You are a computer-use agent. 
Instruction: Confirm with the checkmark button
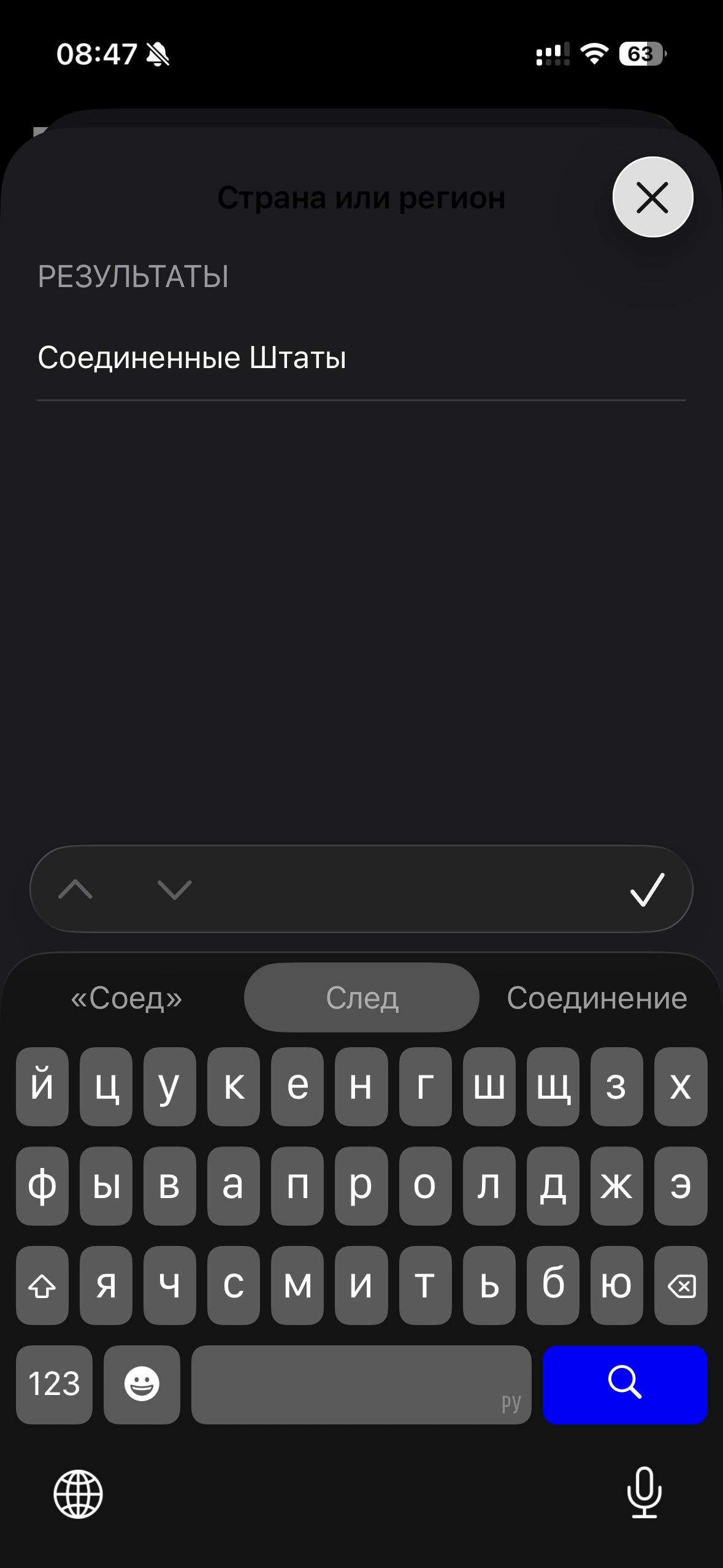coord(648,889)
